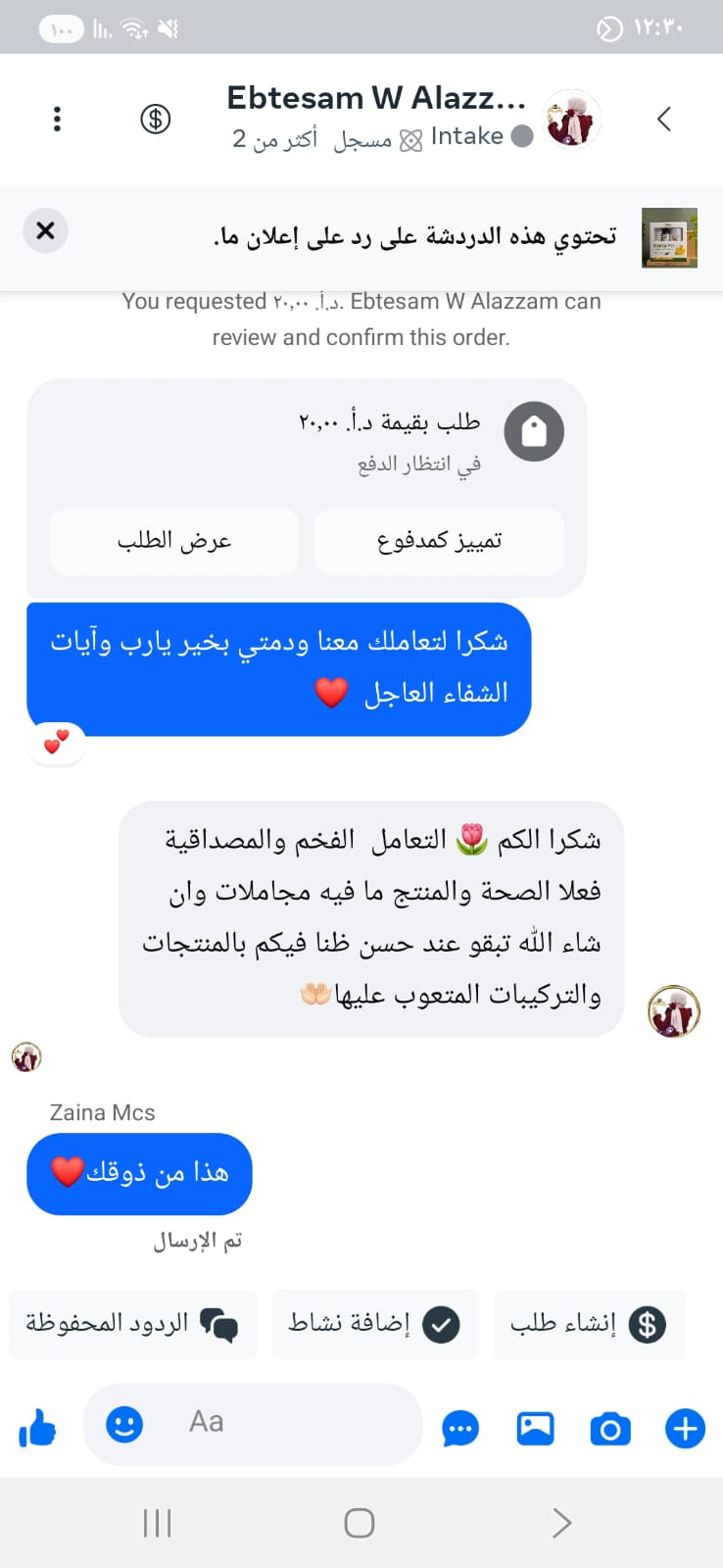Tap the dollar payment icon in header
Viewport: 723px width, 1568px height.
pyautogui.click(x=155, y=120)
